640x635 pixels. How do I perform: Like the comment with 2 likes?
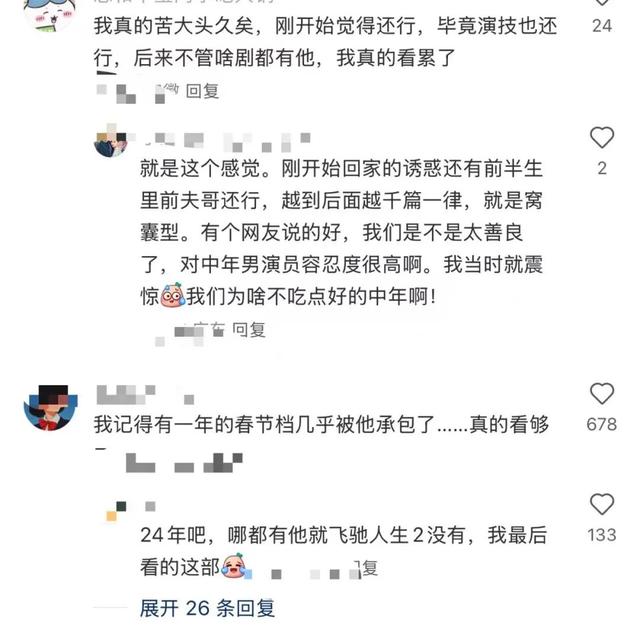(x=601, y=138)
